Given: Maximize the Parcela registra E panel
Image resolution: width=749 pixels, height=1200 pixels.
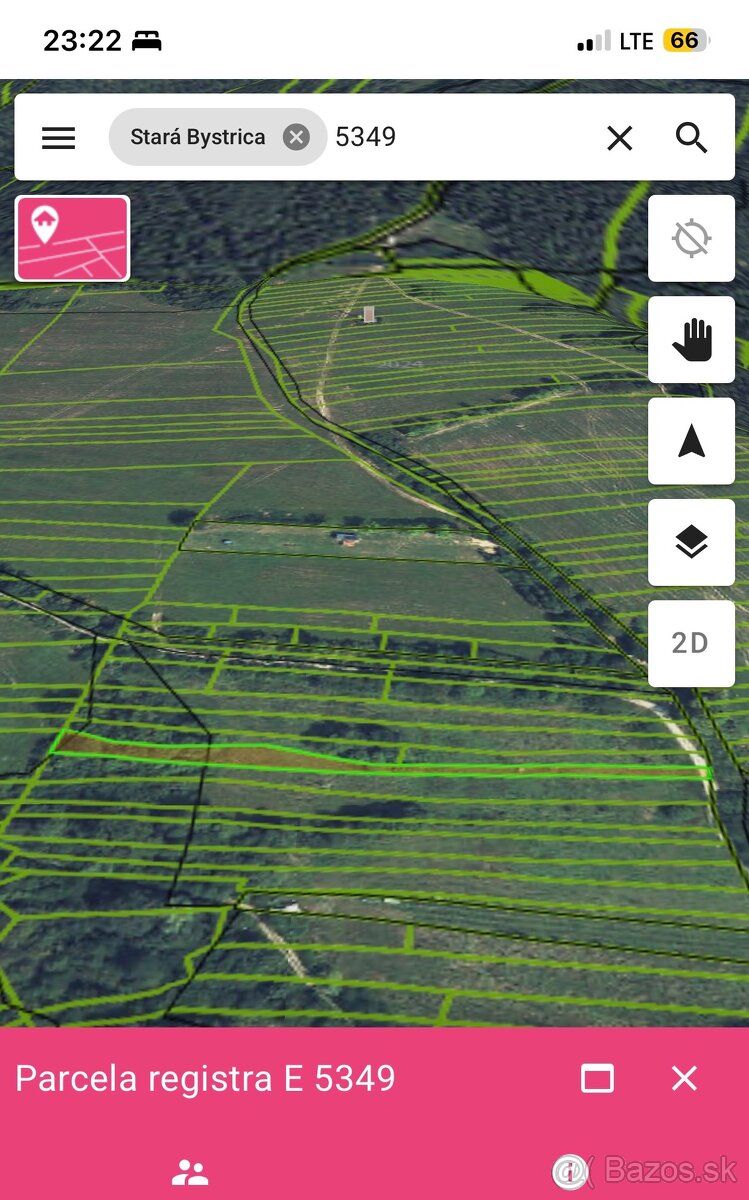Looking at the screenshot, I should [x=597, y=1078].
